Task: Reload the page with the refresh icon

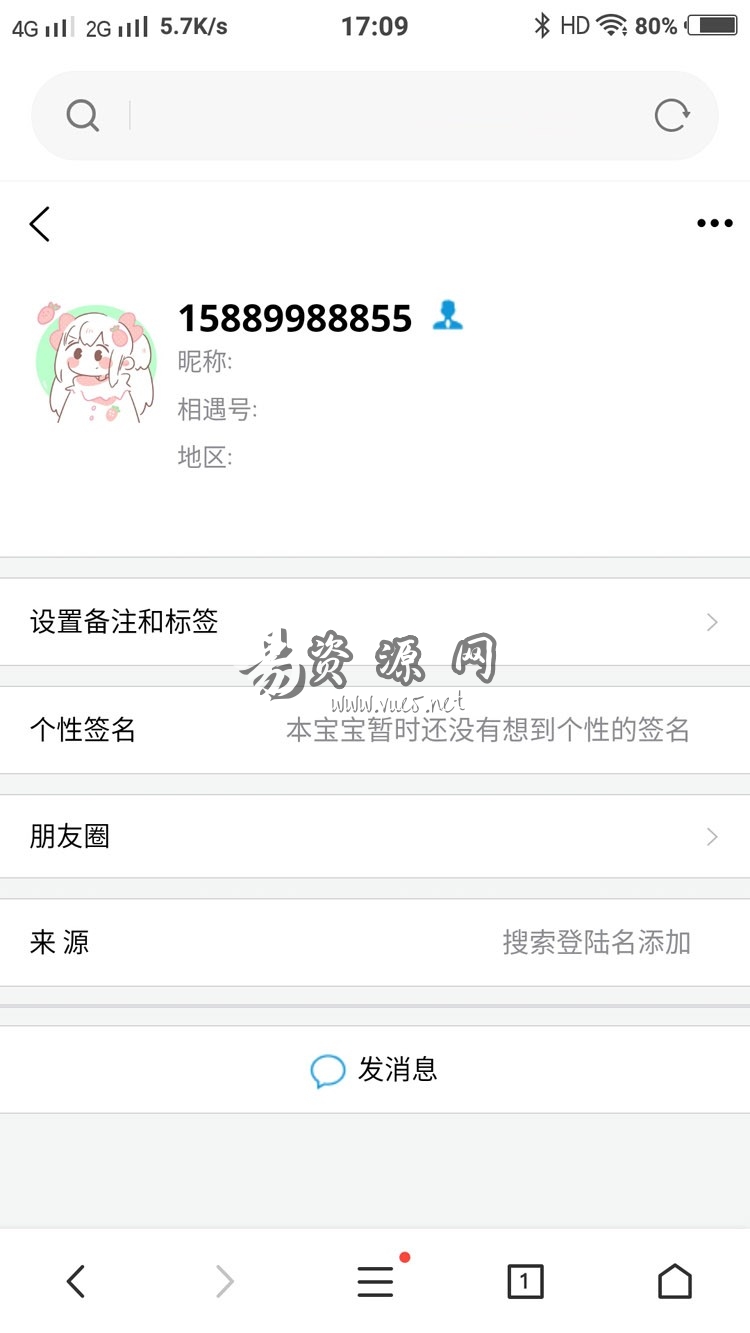Action: [x=672, y=116]
